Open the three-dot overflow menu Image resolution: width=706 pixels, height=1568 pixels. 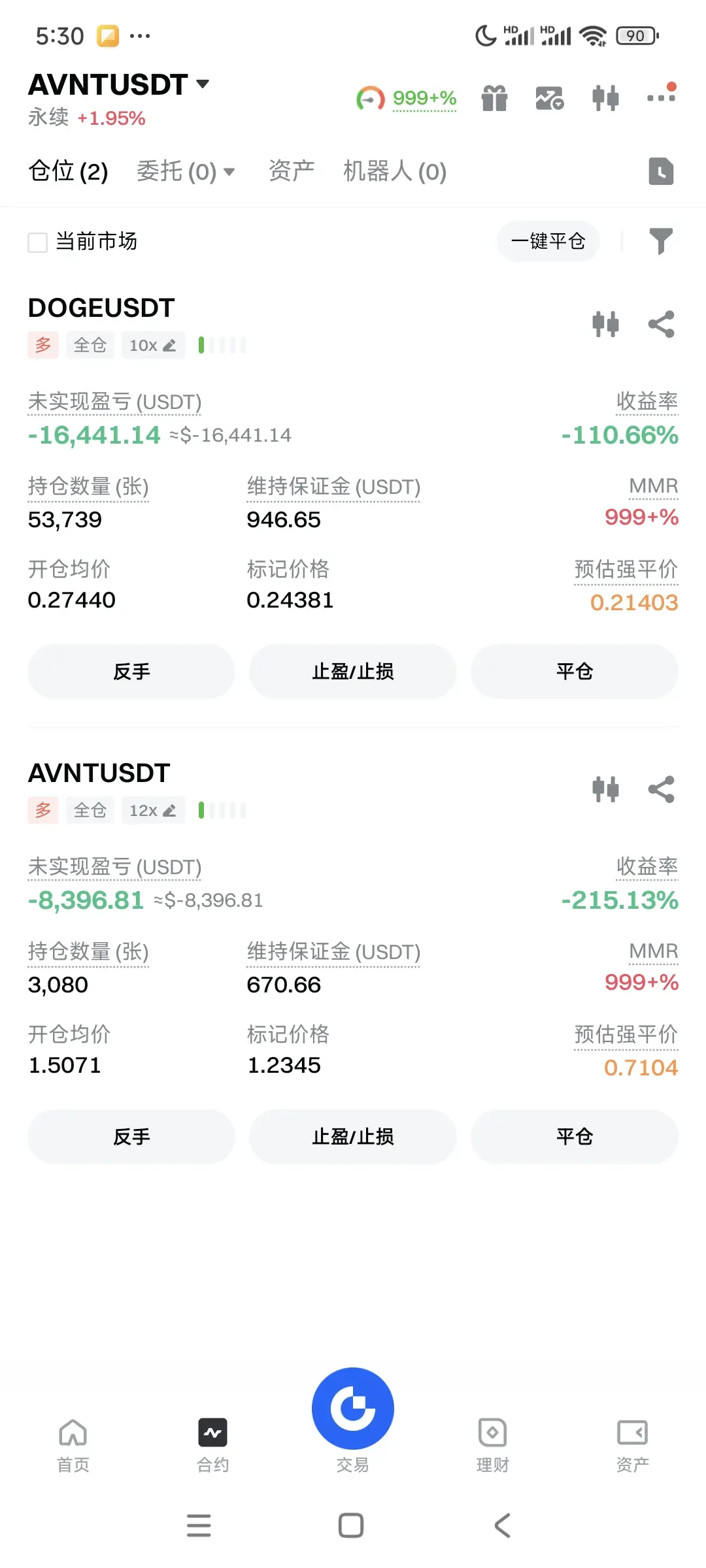coord(660,98)
